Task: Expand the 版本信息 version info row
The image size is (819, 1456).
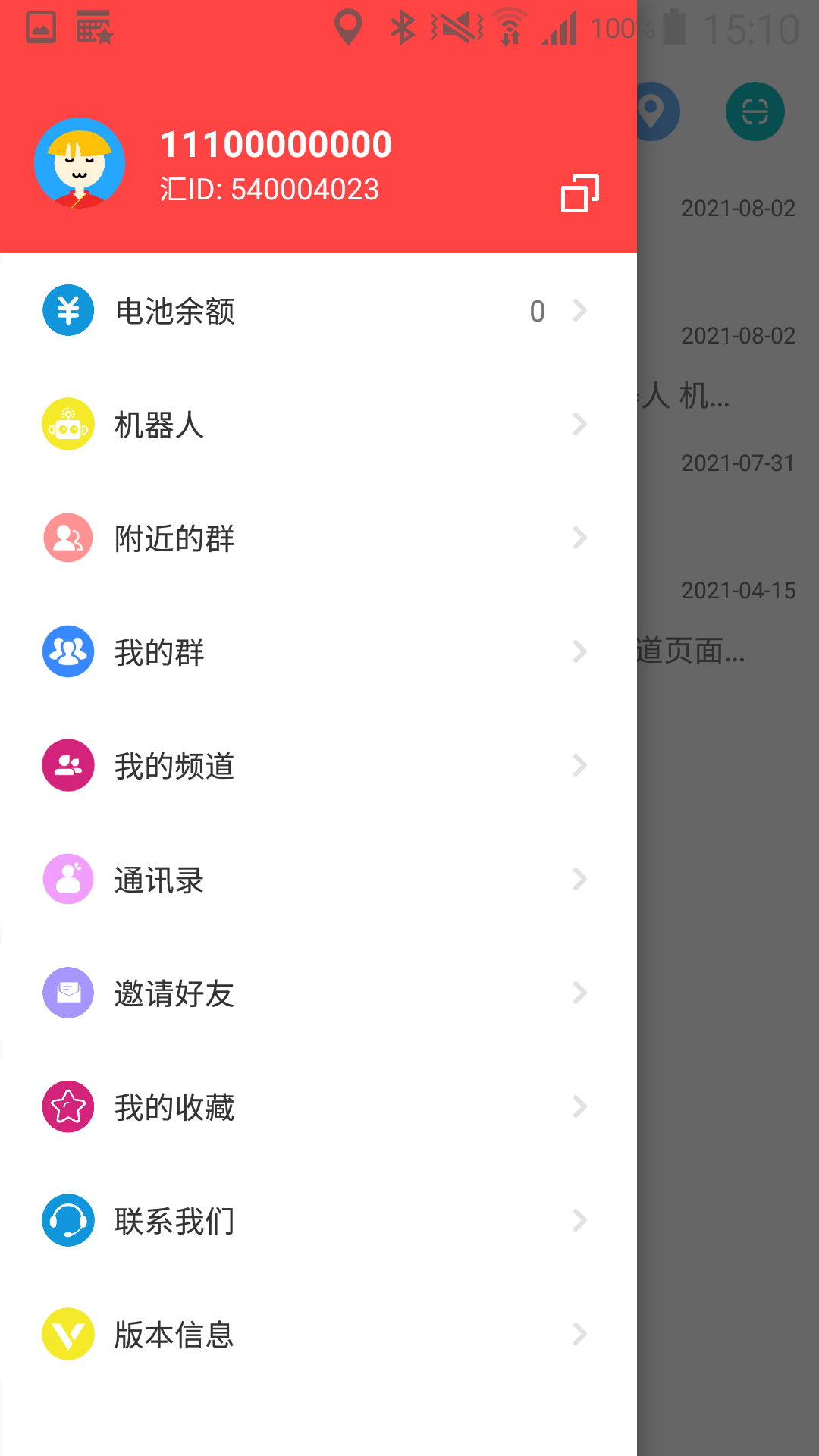Action: point(318,1334)
